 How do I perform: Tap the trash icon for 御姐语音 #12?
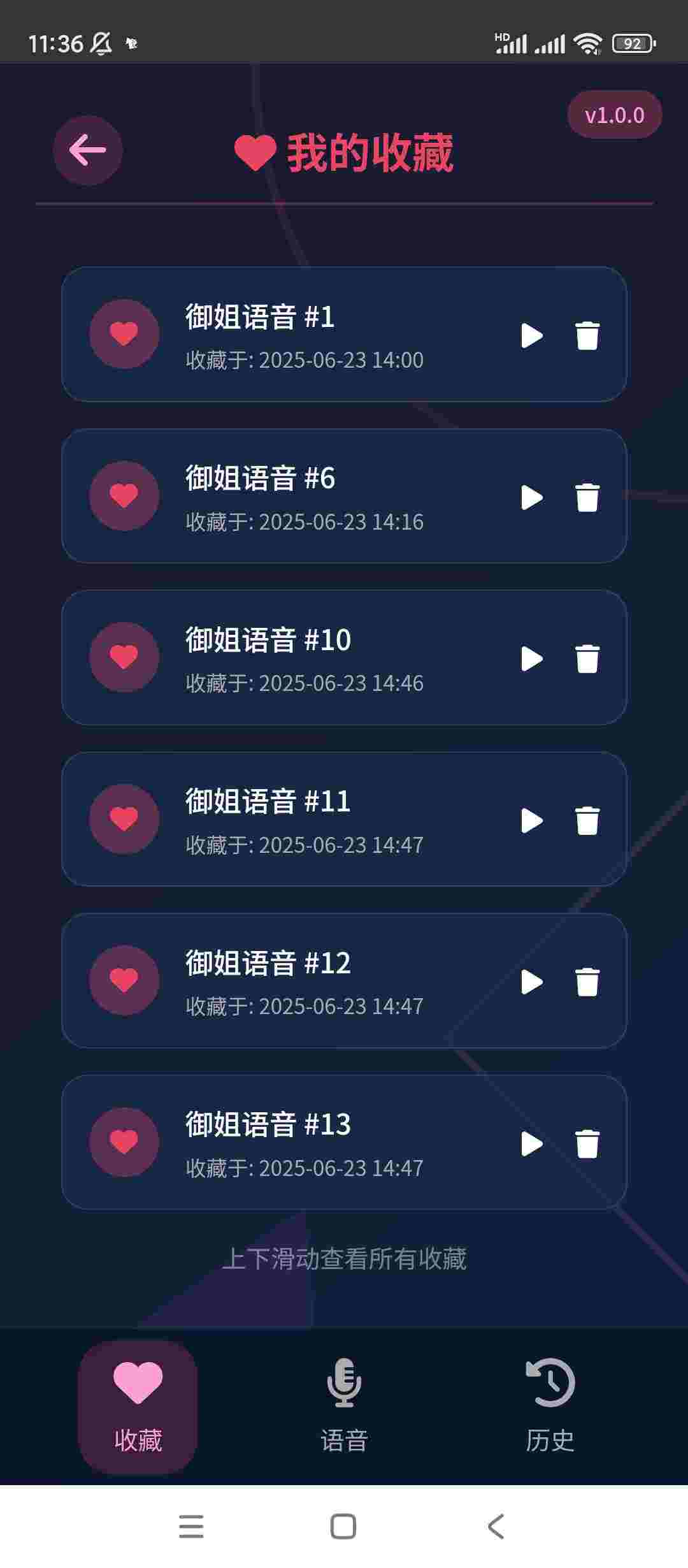click(587, 982)
